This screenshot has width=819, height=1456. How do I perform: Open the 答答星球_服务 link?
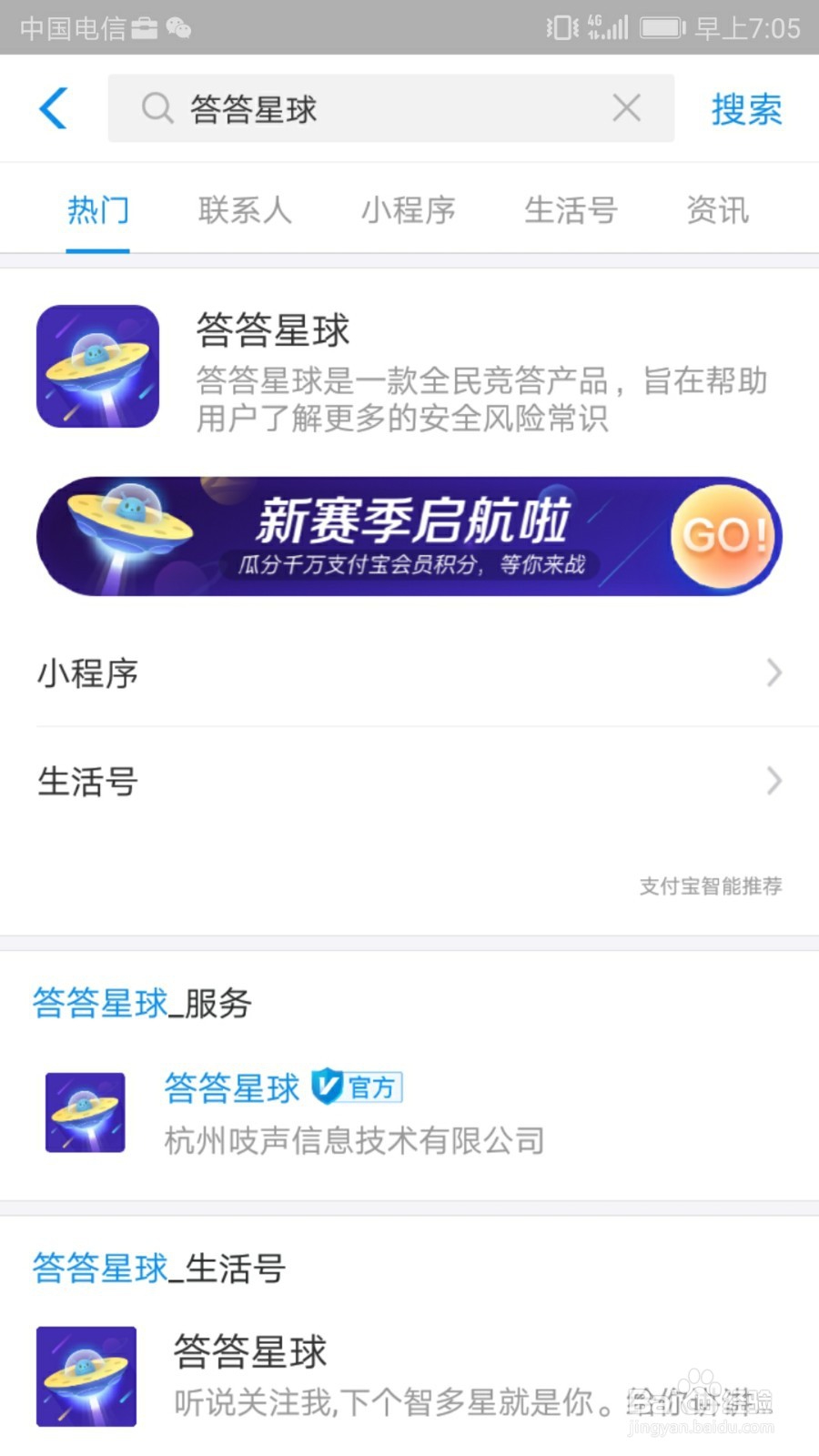point(141,1004)
